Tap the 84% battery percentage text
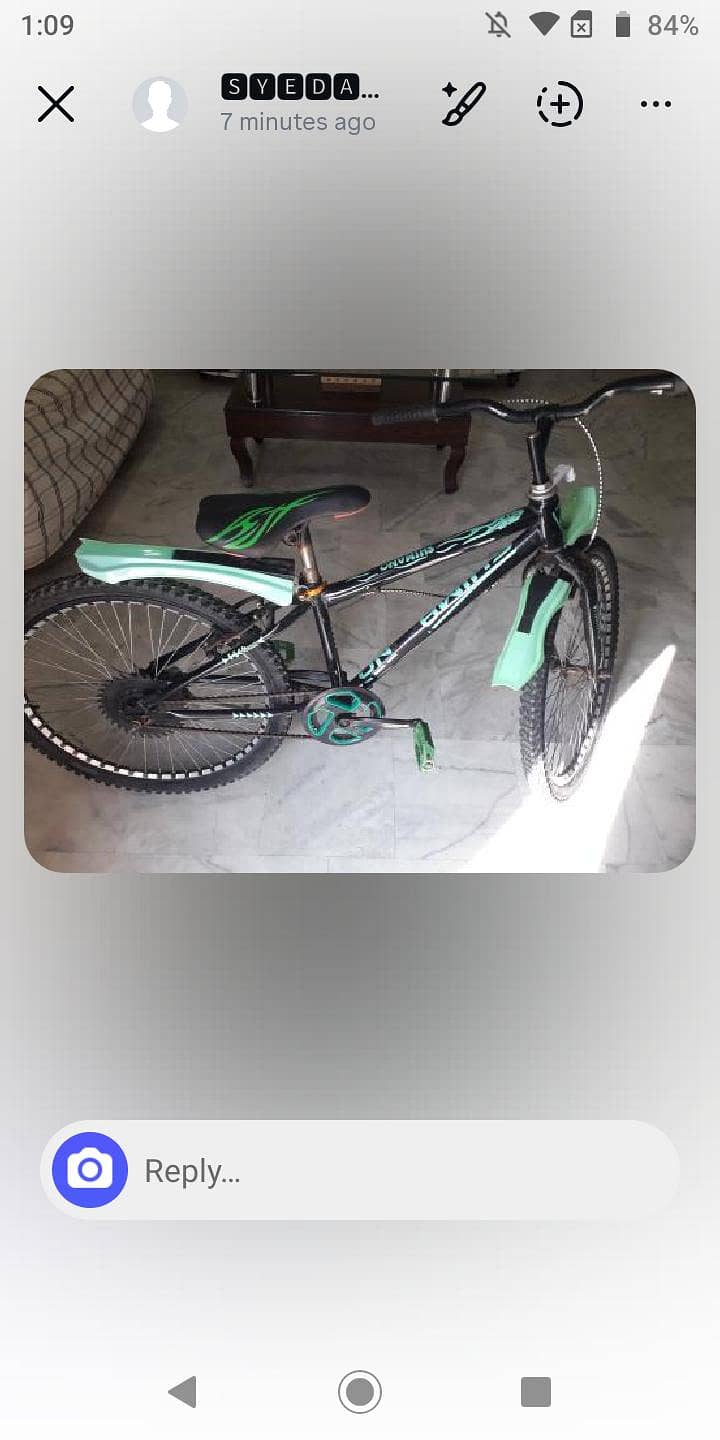The image size is (720, 1440). [x=672, y=25]
